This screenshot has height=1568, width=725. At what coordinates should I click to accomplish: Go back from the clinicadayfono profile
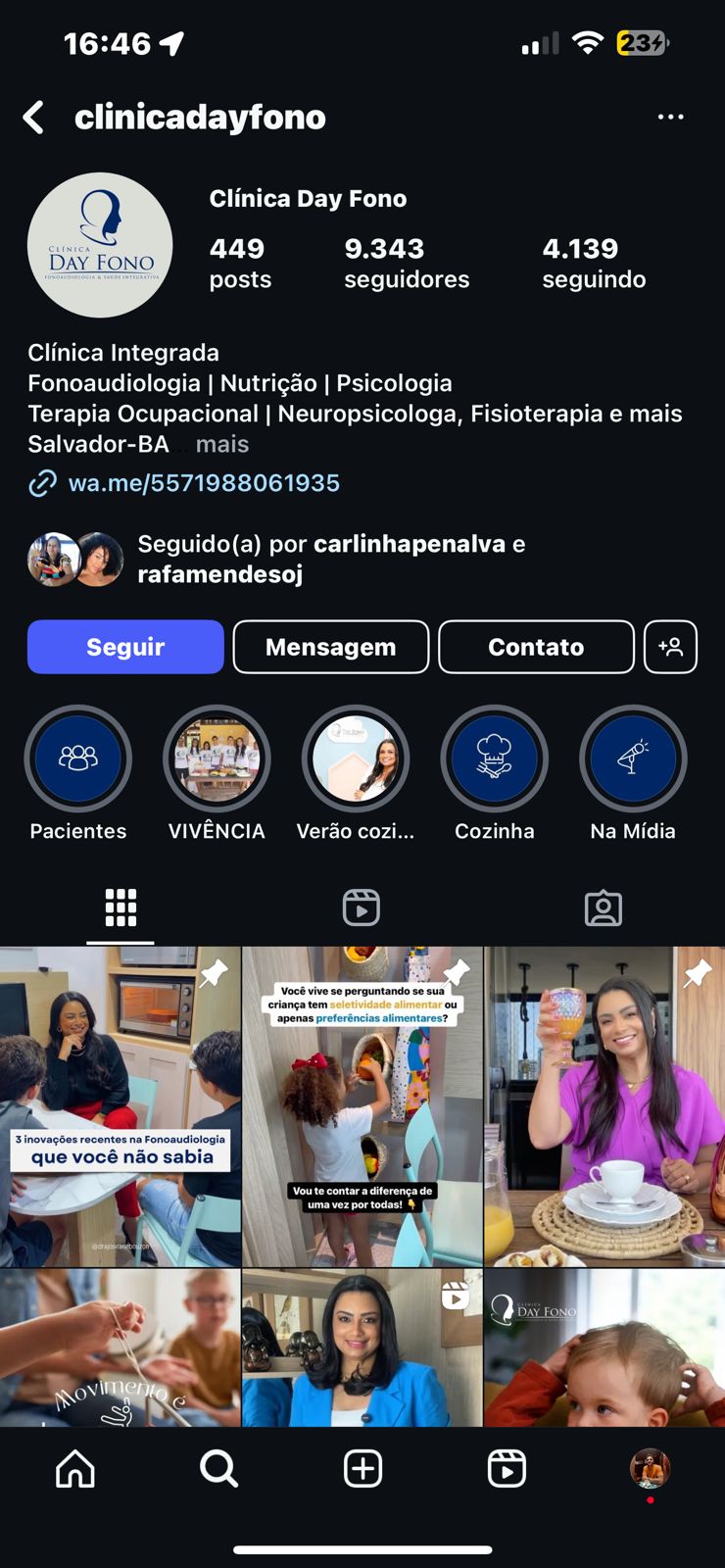pos(34,118)
